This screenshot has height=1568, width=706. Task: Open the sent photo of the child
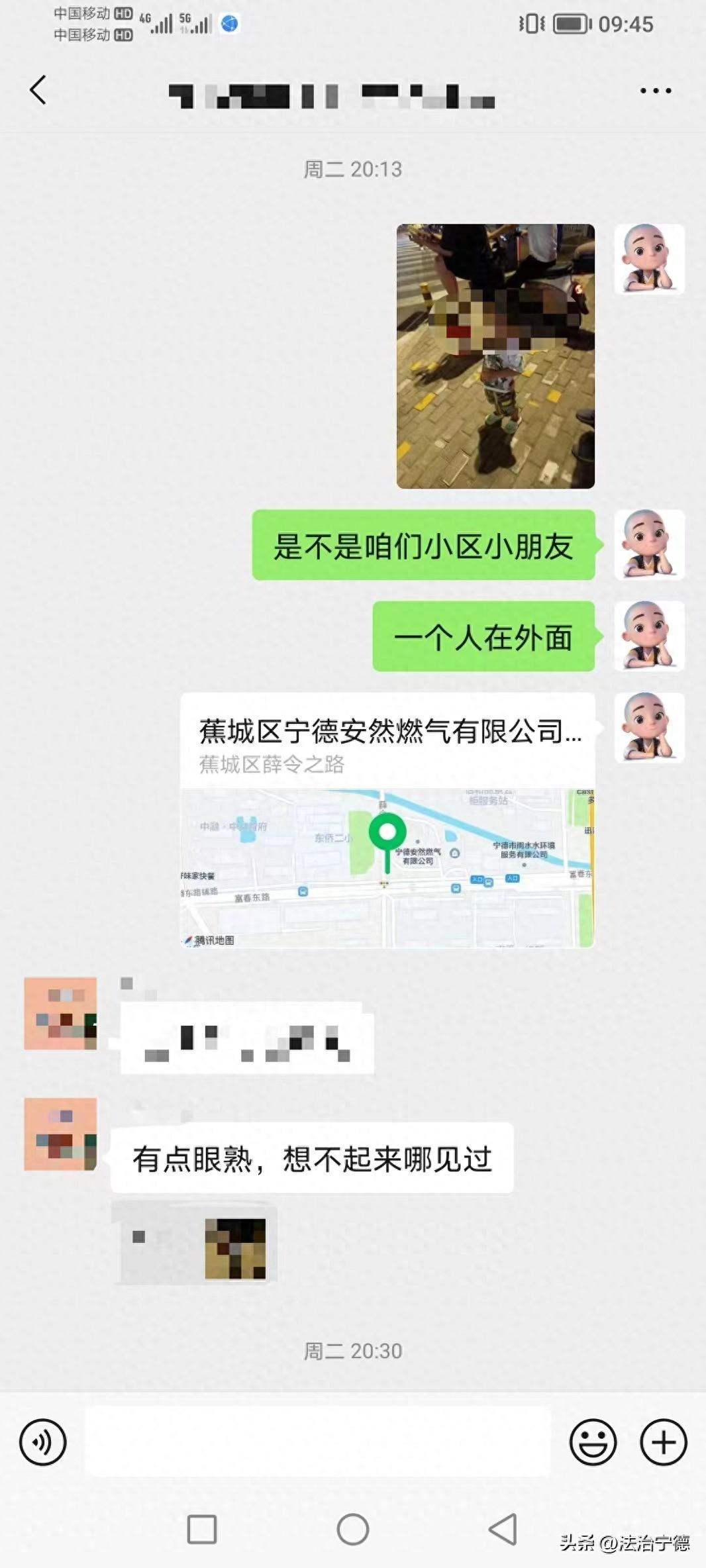495,356
